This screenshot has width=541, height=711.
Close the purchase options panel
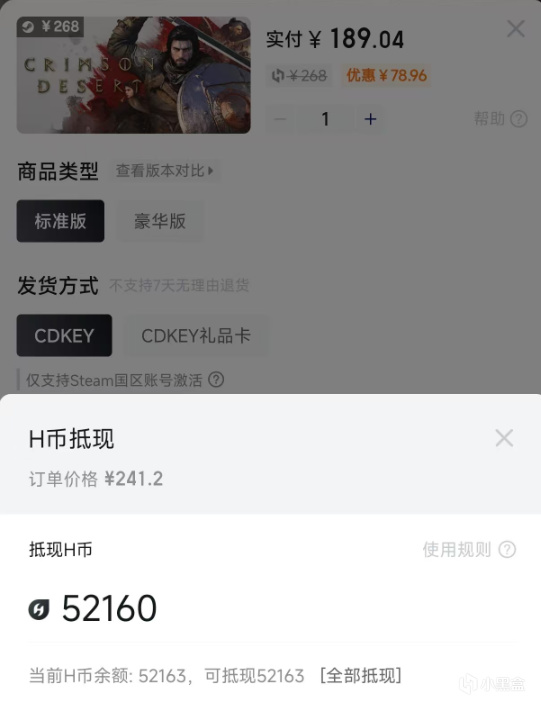click(516, 29)
